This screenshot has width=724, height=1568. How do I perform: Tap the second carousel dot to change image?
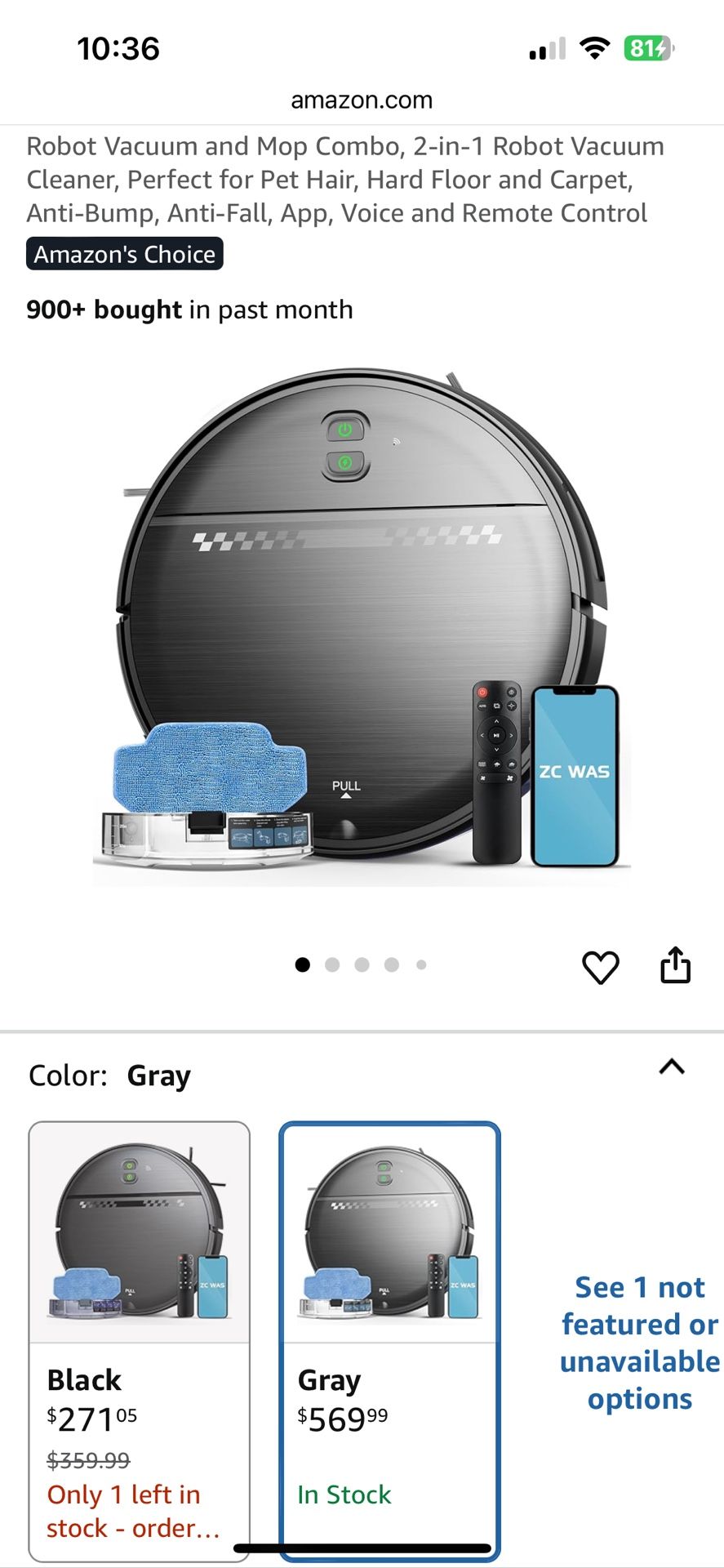(x=333, y=964)
